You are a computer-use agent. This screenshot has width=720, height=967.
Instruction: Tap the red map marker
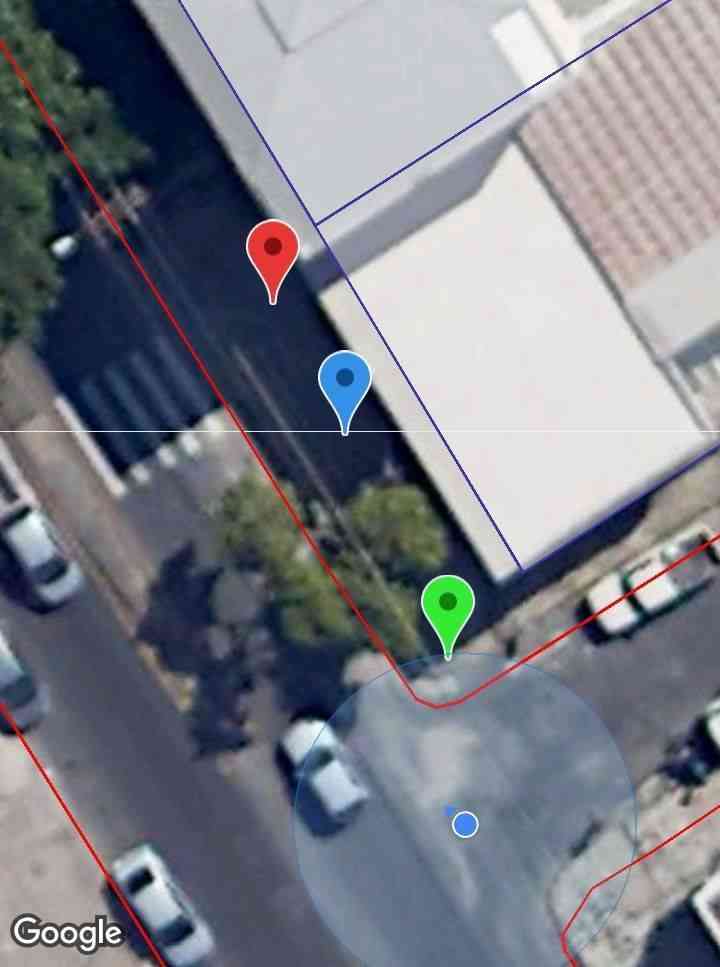click(x=273, y=251)
